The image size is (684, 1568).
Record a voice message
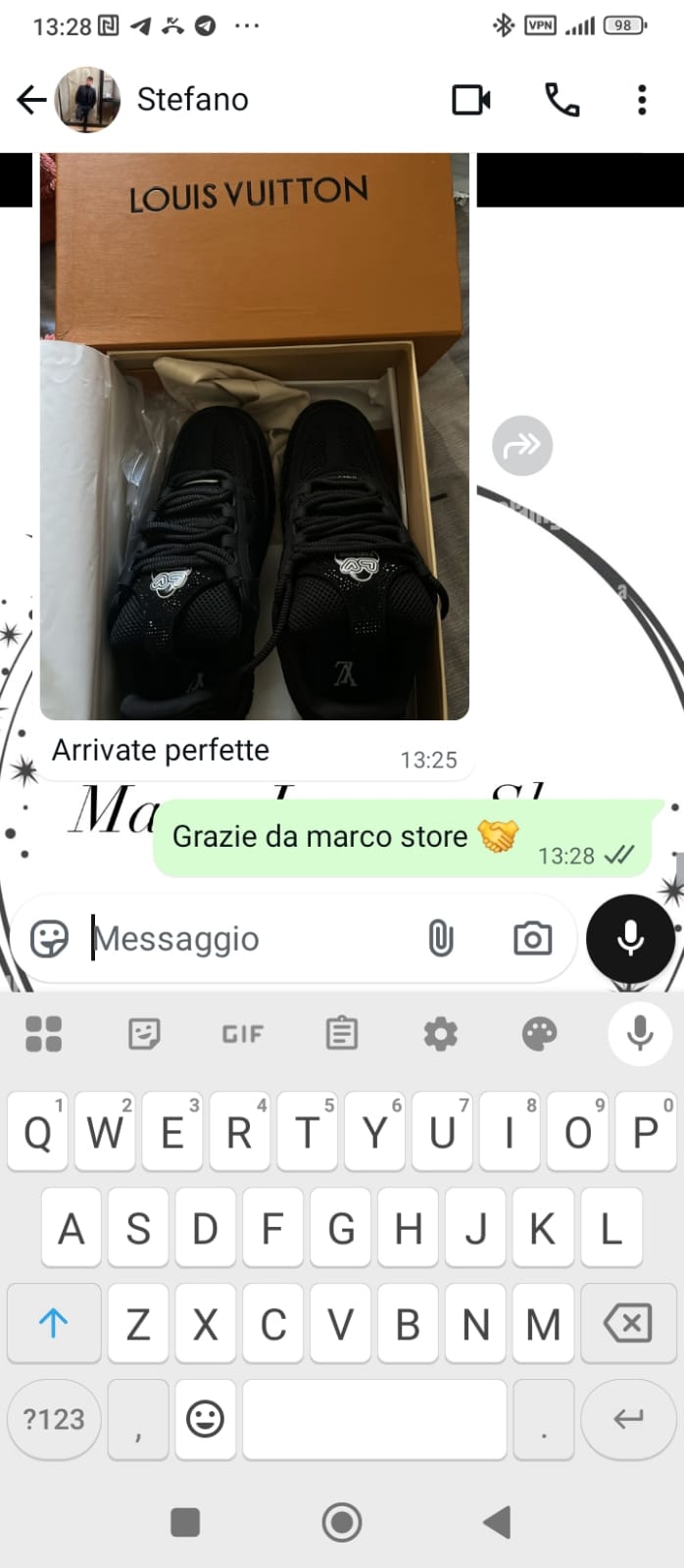tap(630, 939)
